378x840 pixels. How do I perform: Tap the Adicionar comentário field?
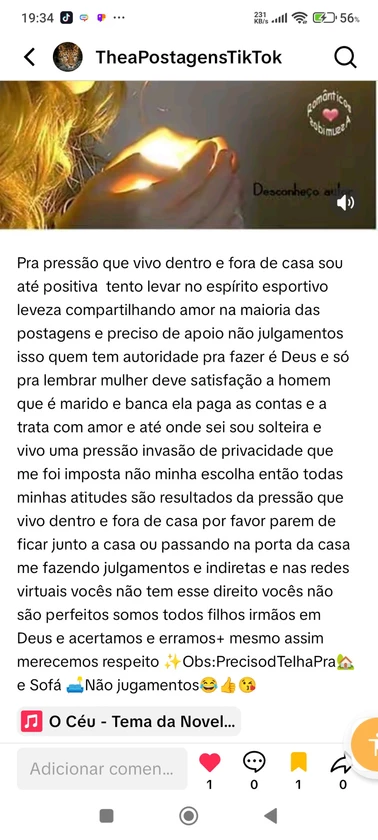point(102,769)
